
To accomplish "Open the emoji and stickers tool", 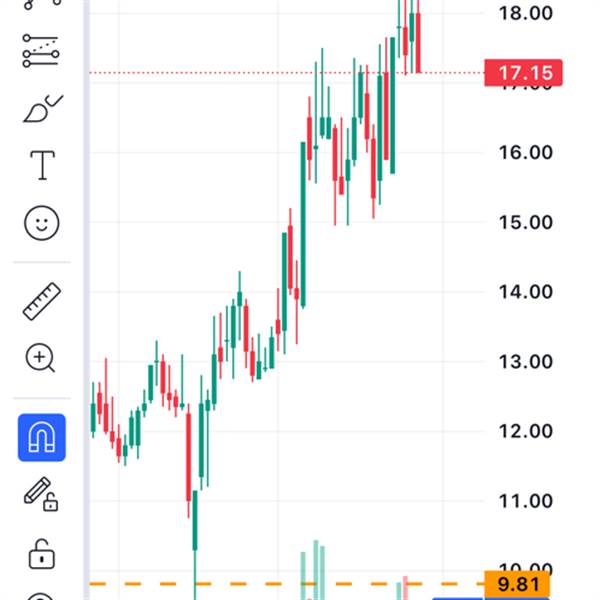I will tap(42, 223).
